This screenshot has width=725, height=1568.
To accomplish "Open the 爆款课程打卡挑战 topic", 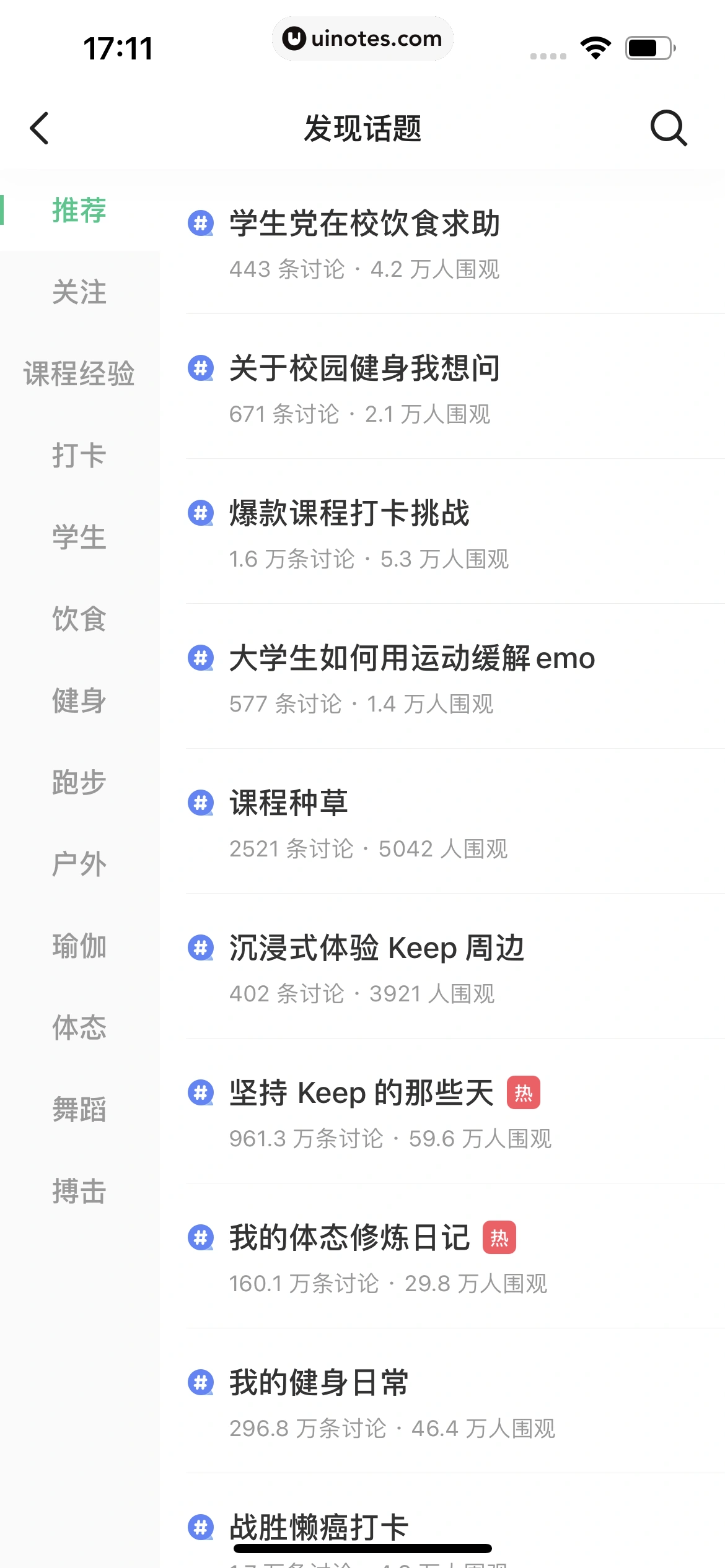I will point(349,513).
